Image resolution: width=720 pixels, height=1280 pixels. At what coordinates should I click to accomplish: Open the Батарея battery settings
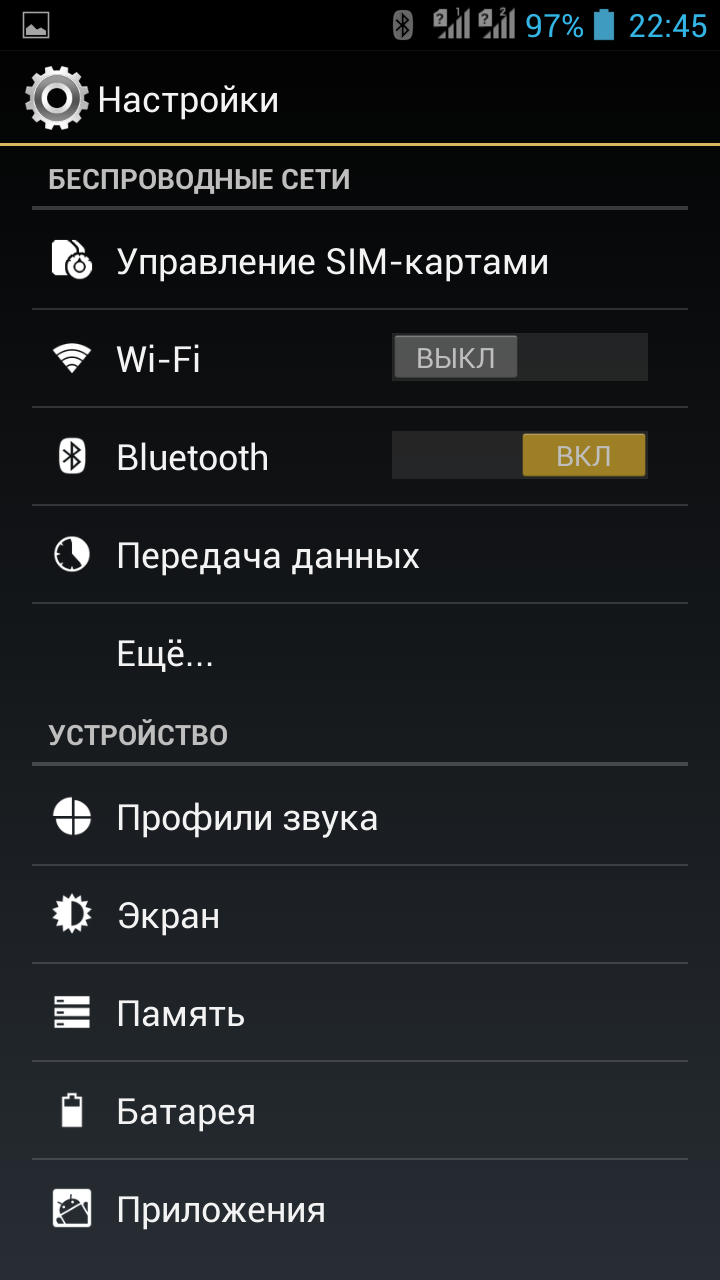click(x=186, y=1112)
